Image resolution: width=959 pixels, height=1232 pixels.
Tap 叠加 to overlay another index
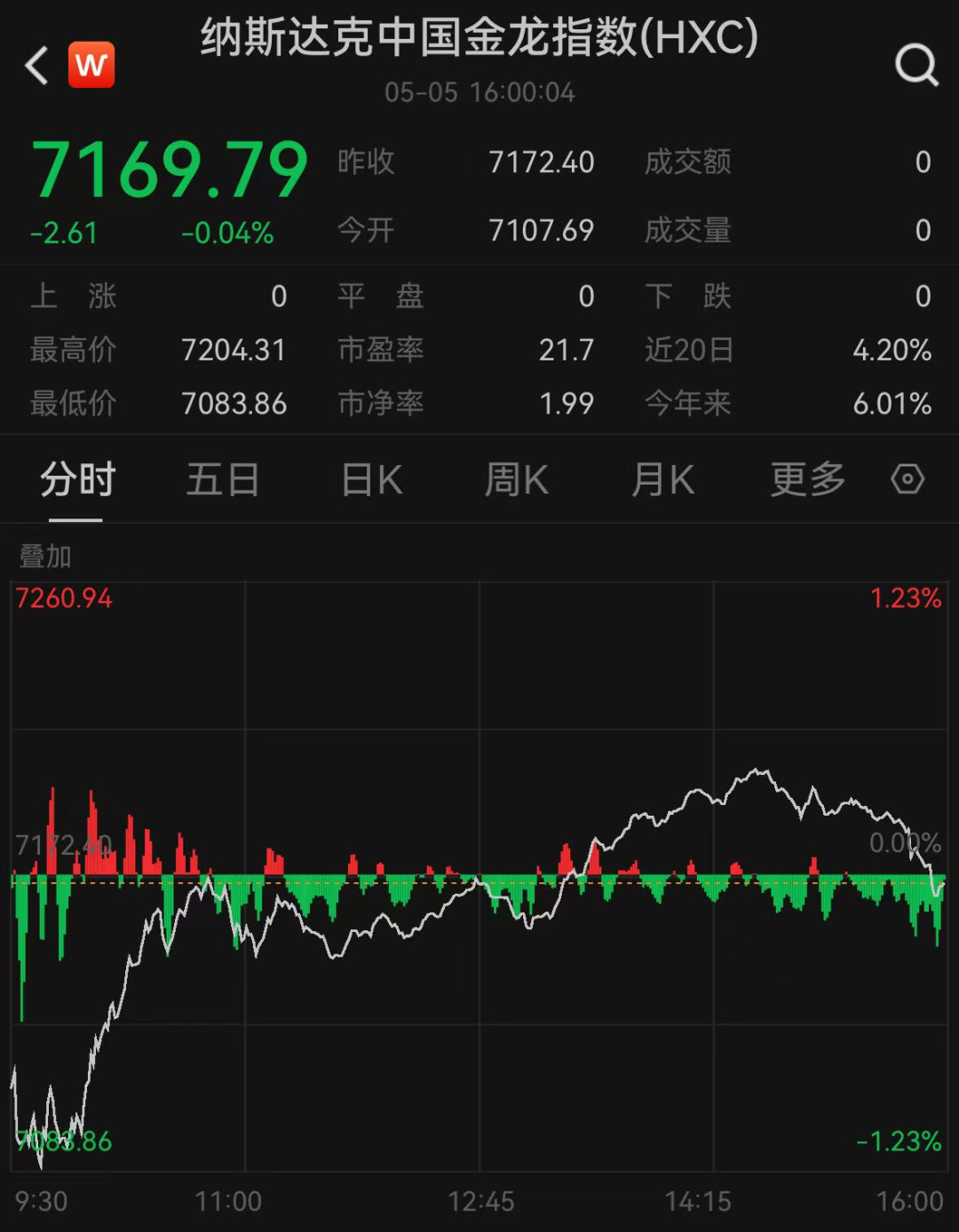coord(45,557)
